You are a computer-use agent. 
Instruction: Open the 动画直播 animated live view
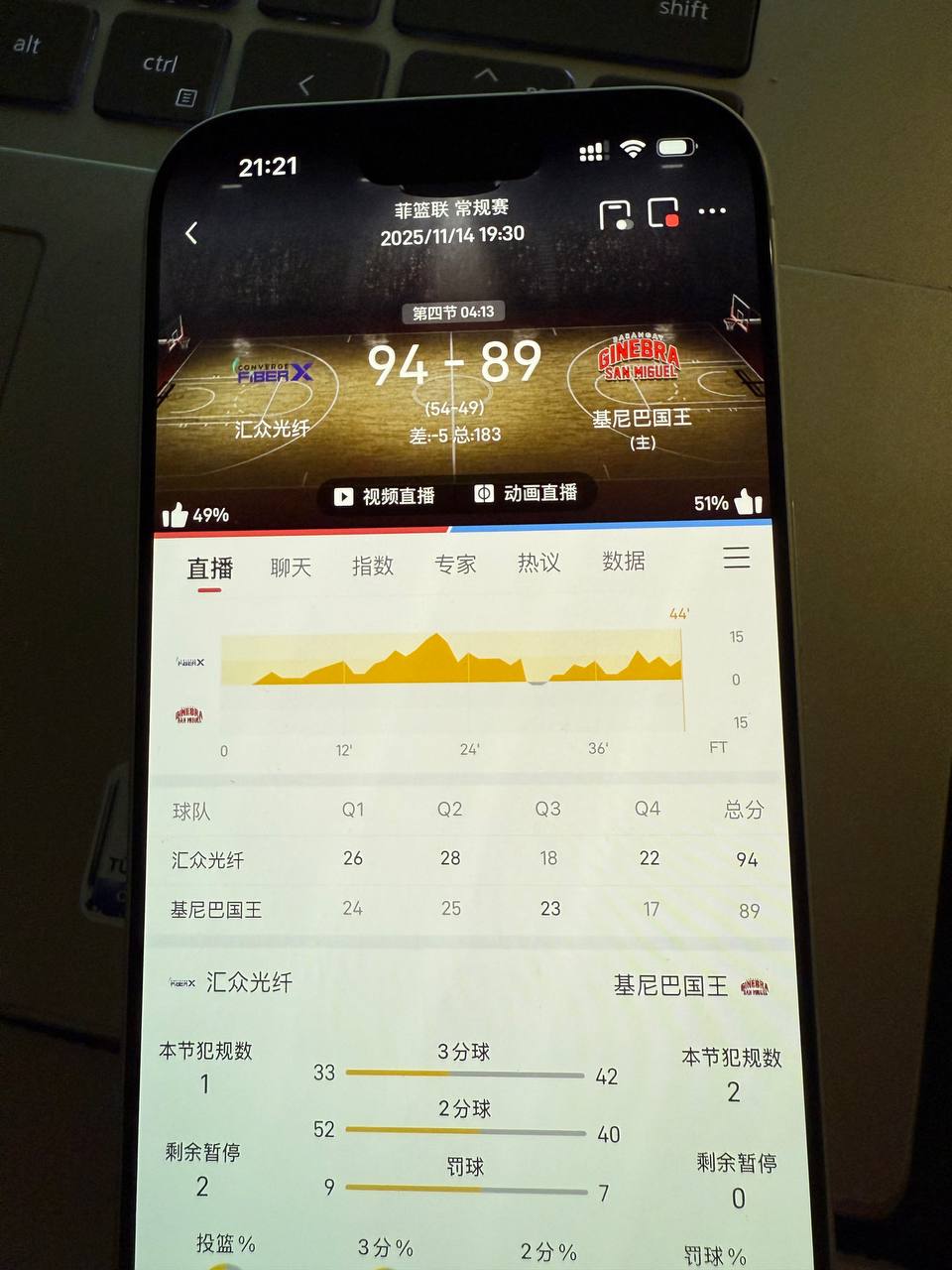[526, 493]
